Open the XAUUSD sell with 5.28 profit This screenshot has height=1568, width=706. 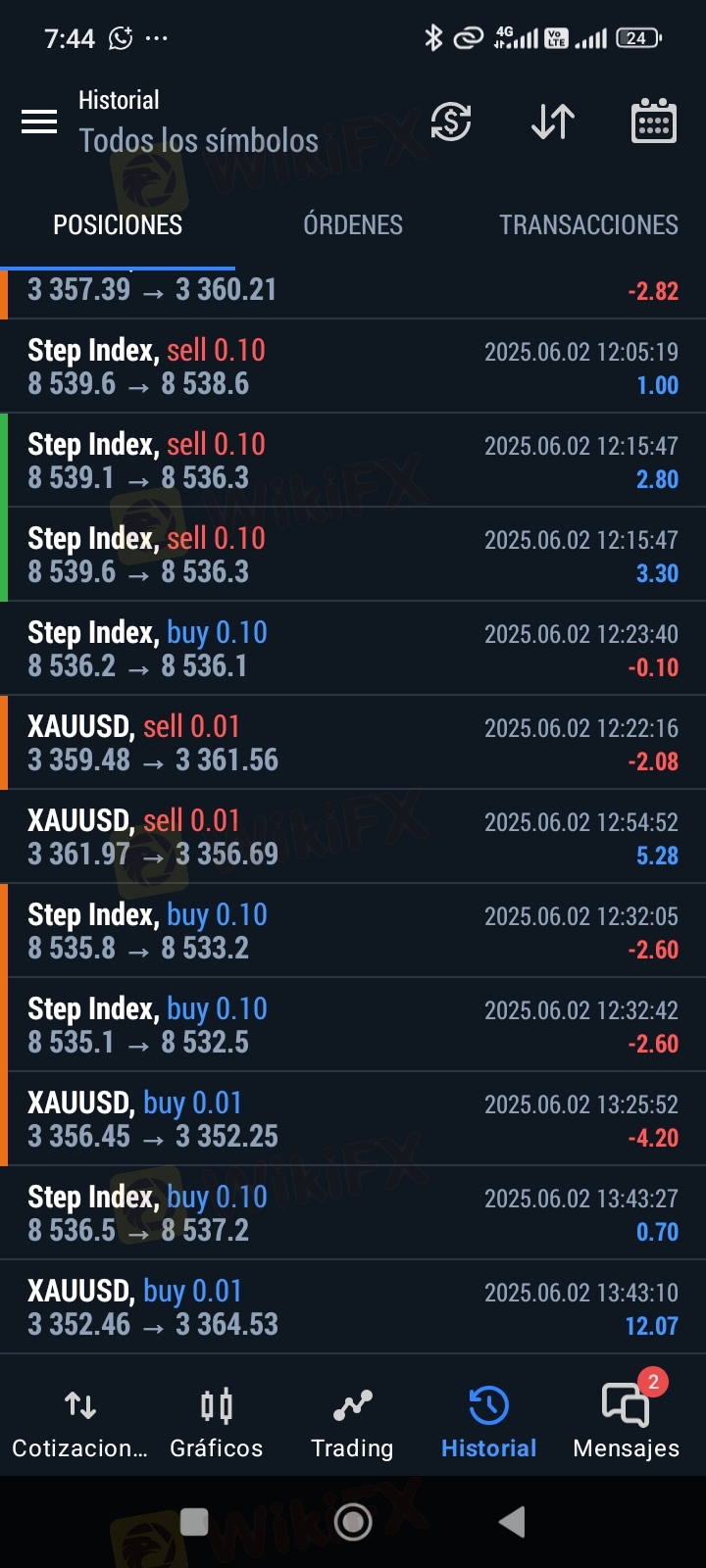point(353,837)
